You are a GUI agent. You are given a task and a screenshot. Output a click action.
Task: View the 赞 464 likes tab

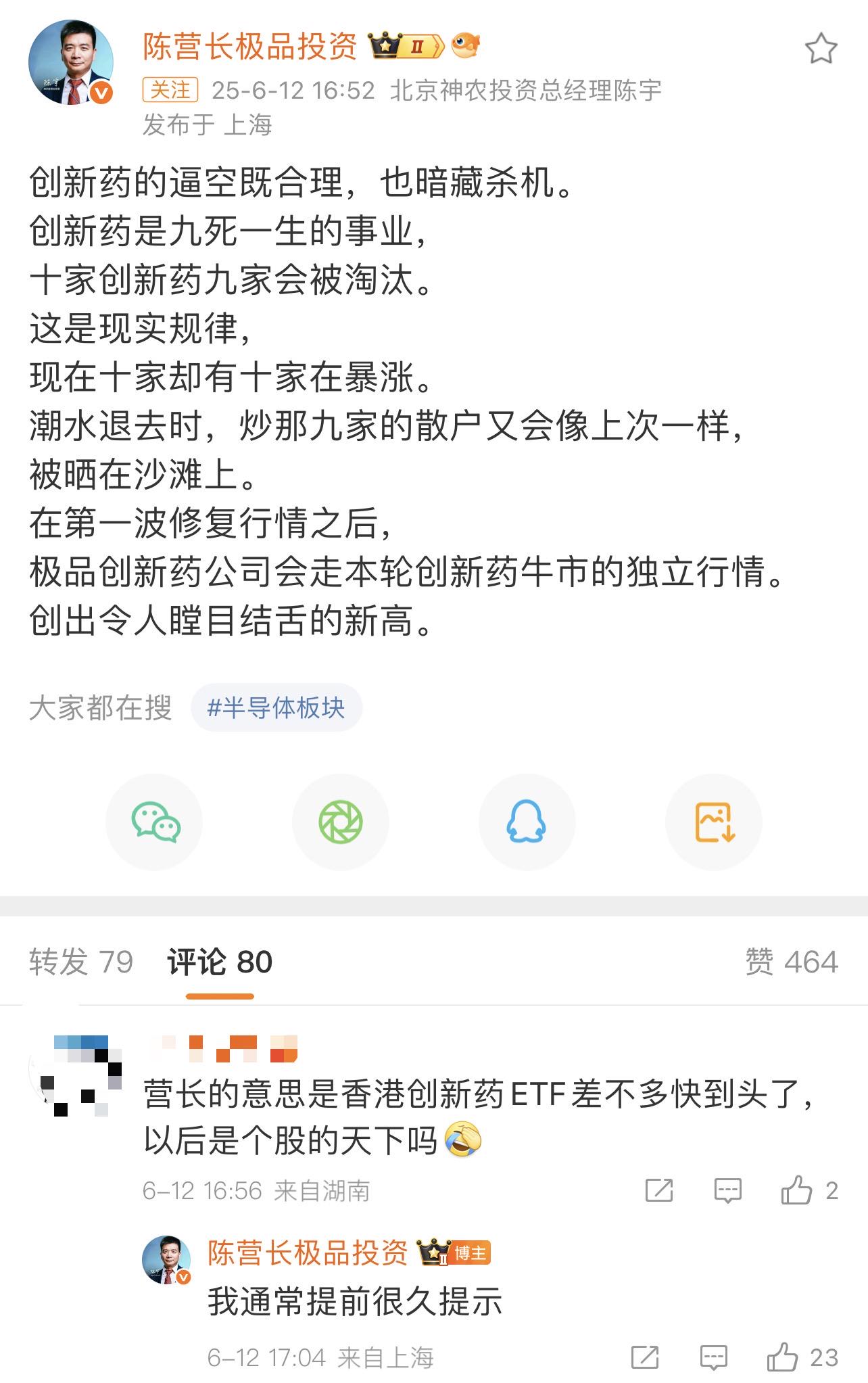point(791,962)
